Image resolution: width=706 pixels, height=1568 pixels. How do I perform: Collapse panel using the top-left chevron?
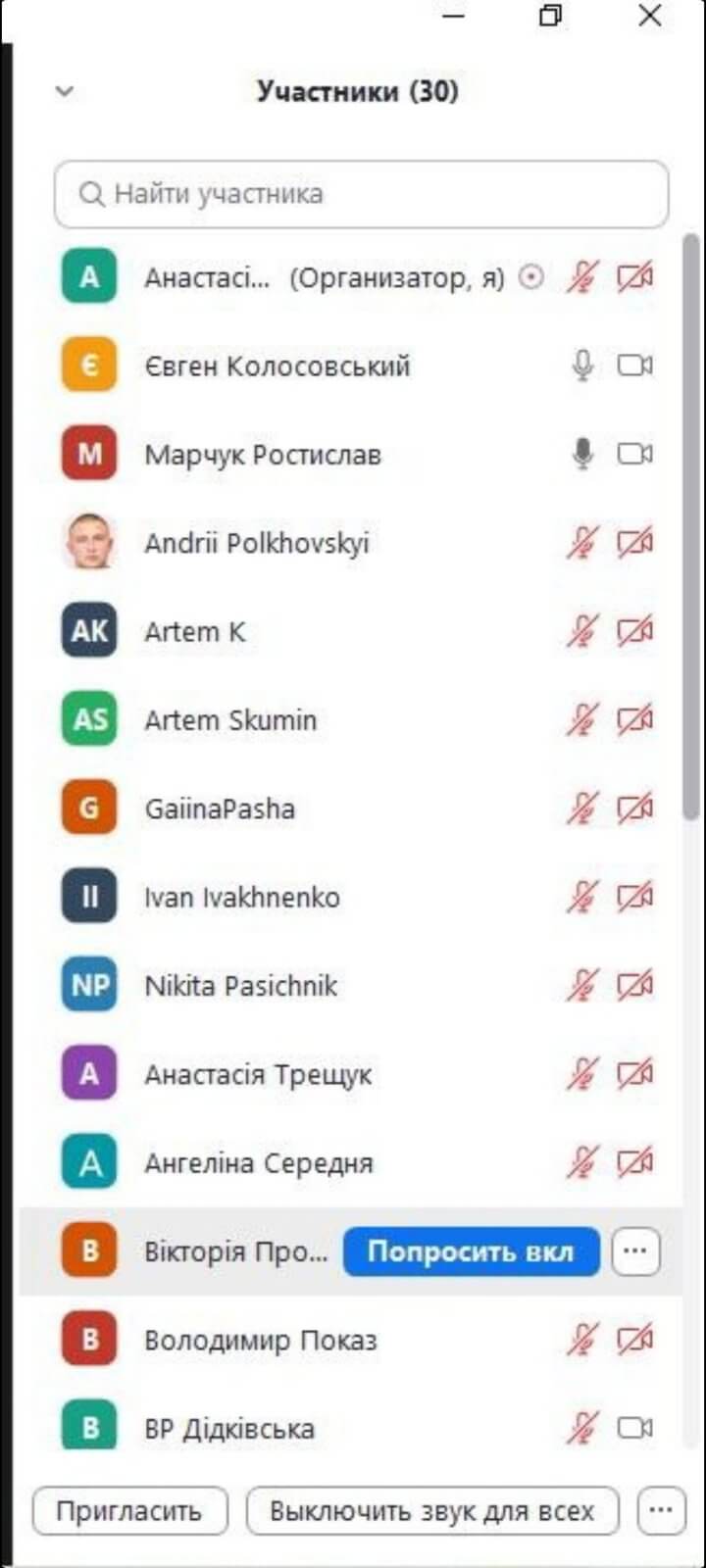click(65, 91)
